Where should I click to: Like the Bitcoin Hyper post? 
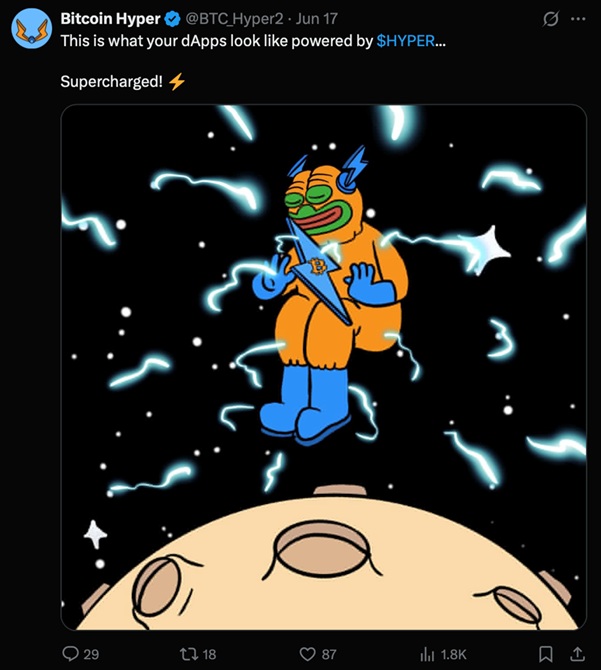click(306, 653)
